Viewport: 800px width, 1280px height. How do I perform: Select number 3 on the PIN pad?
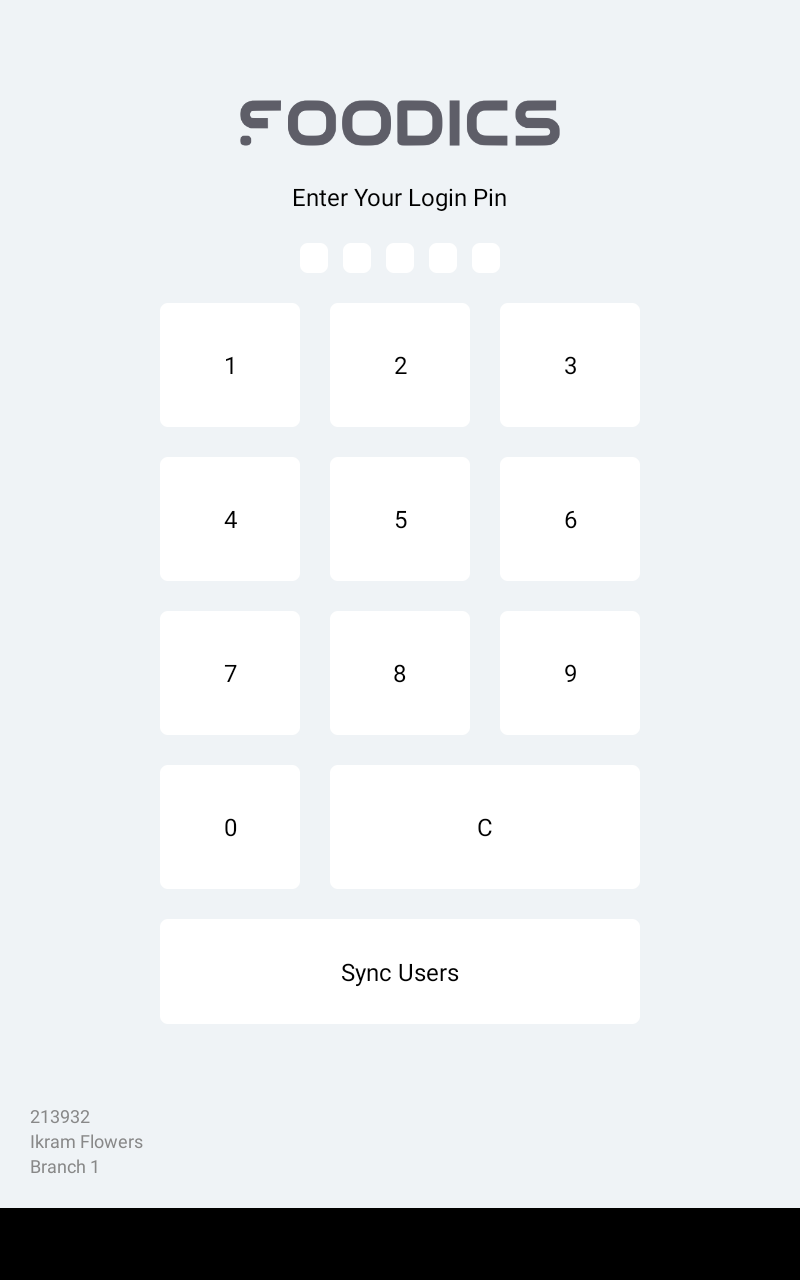pyautogui.click(x=570, y=365)
